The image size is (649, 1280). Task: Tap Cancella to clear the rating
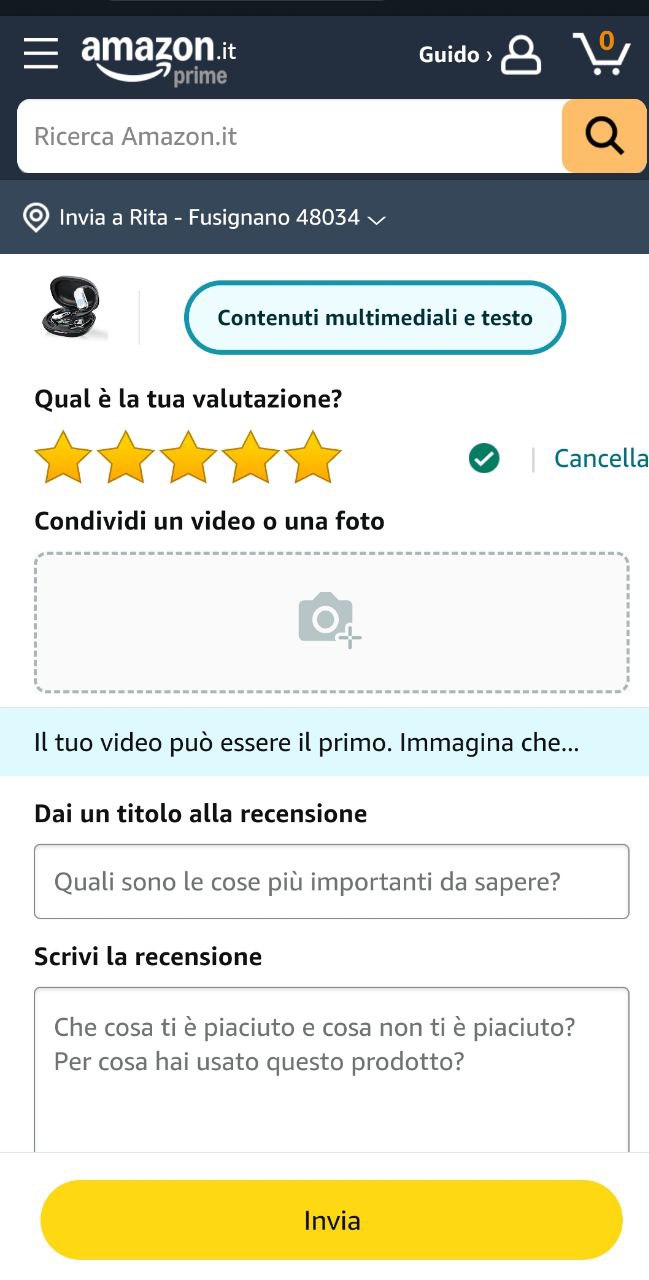[600, 458]
